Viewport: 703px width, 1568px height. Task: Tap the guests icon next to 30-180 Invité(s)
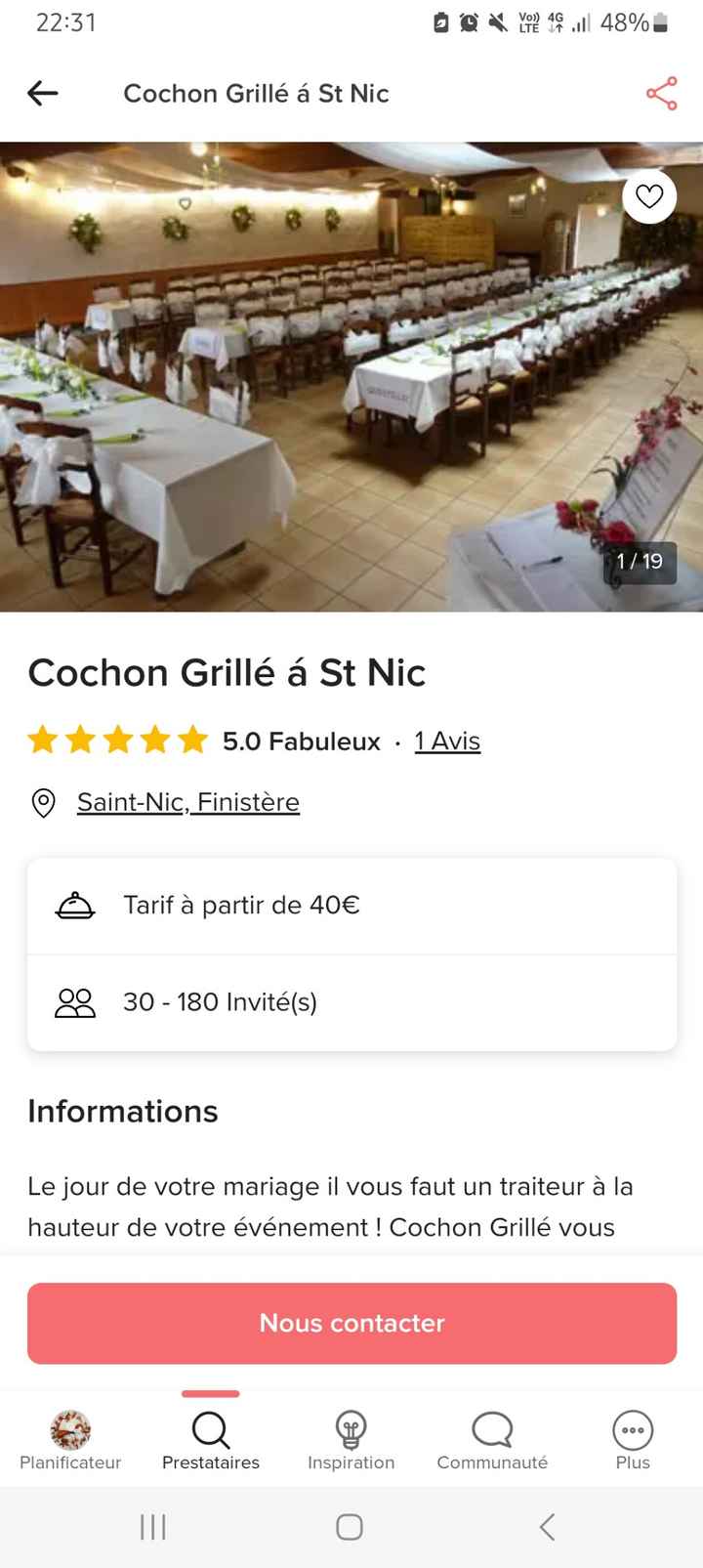75,1001
